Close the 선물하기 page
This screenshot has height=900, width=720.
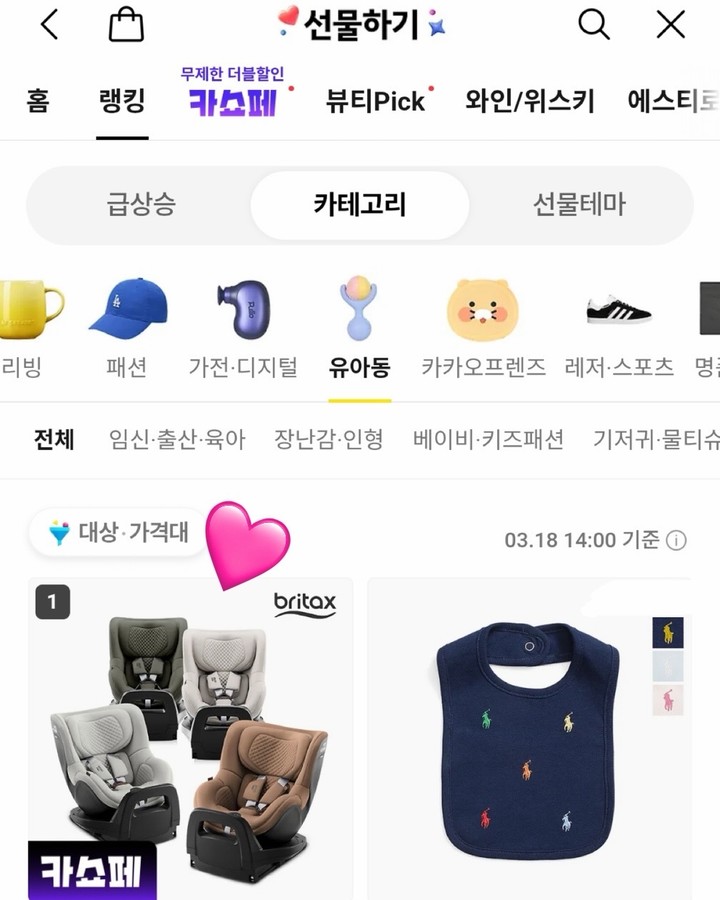coord(670,25)
